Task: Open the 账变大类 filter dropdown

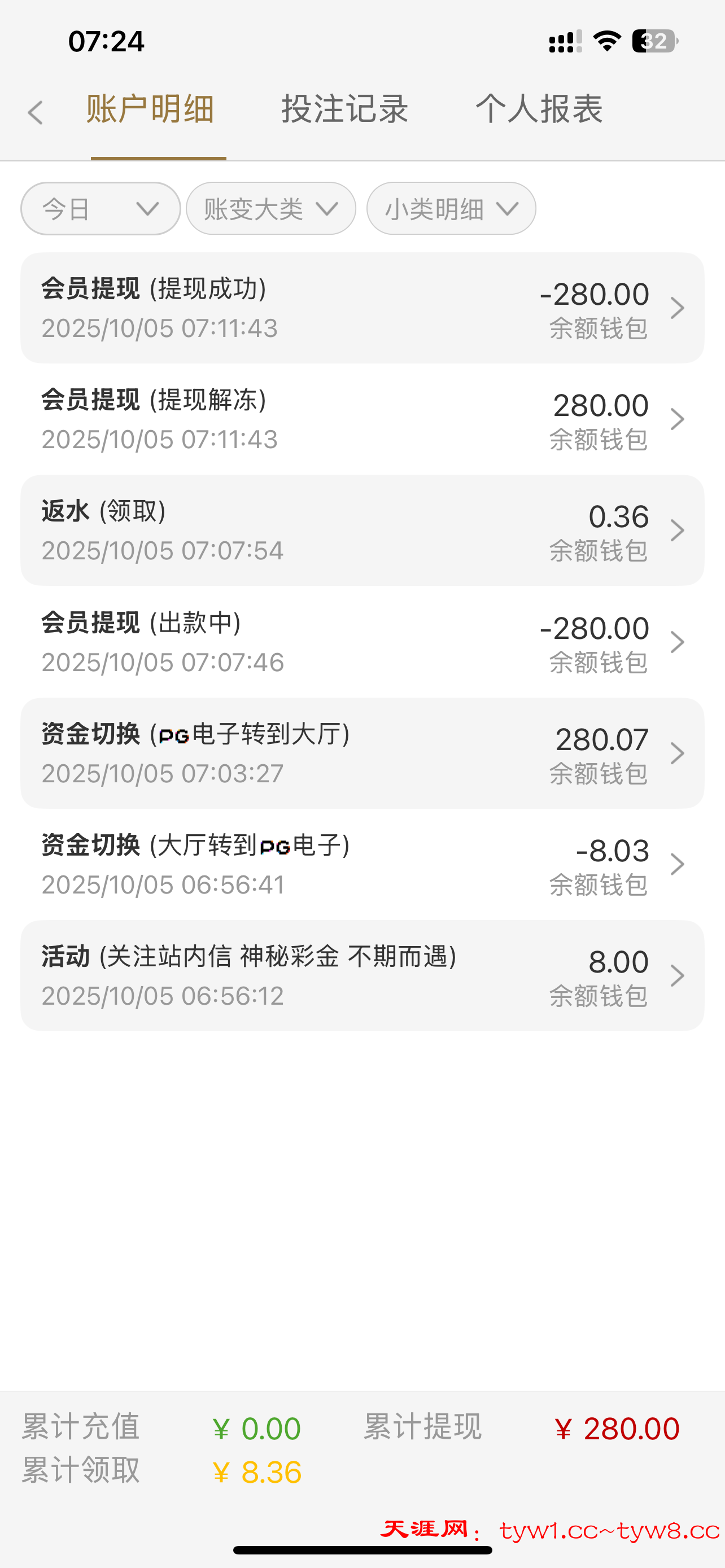Action: click(x=271, y=209)
